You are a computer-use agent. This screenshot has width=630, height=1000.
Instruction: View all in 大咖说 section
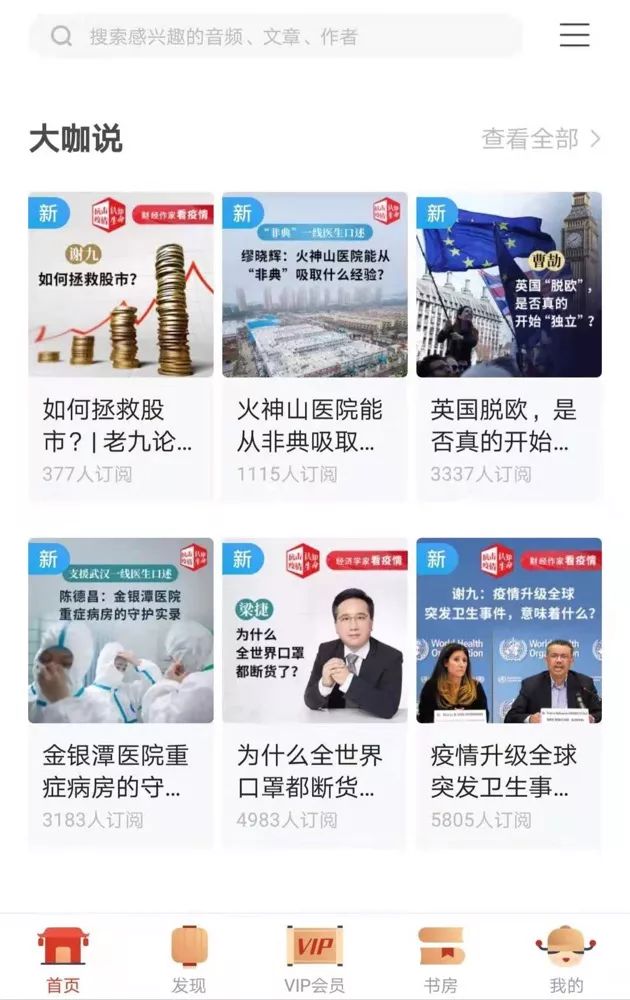[541, 139]
